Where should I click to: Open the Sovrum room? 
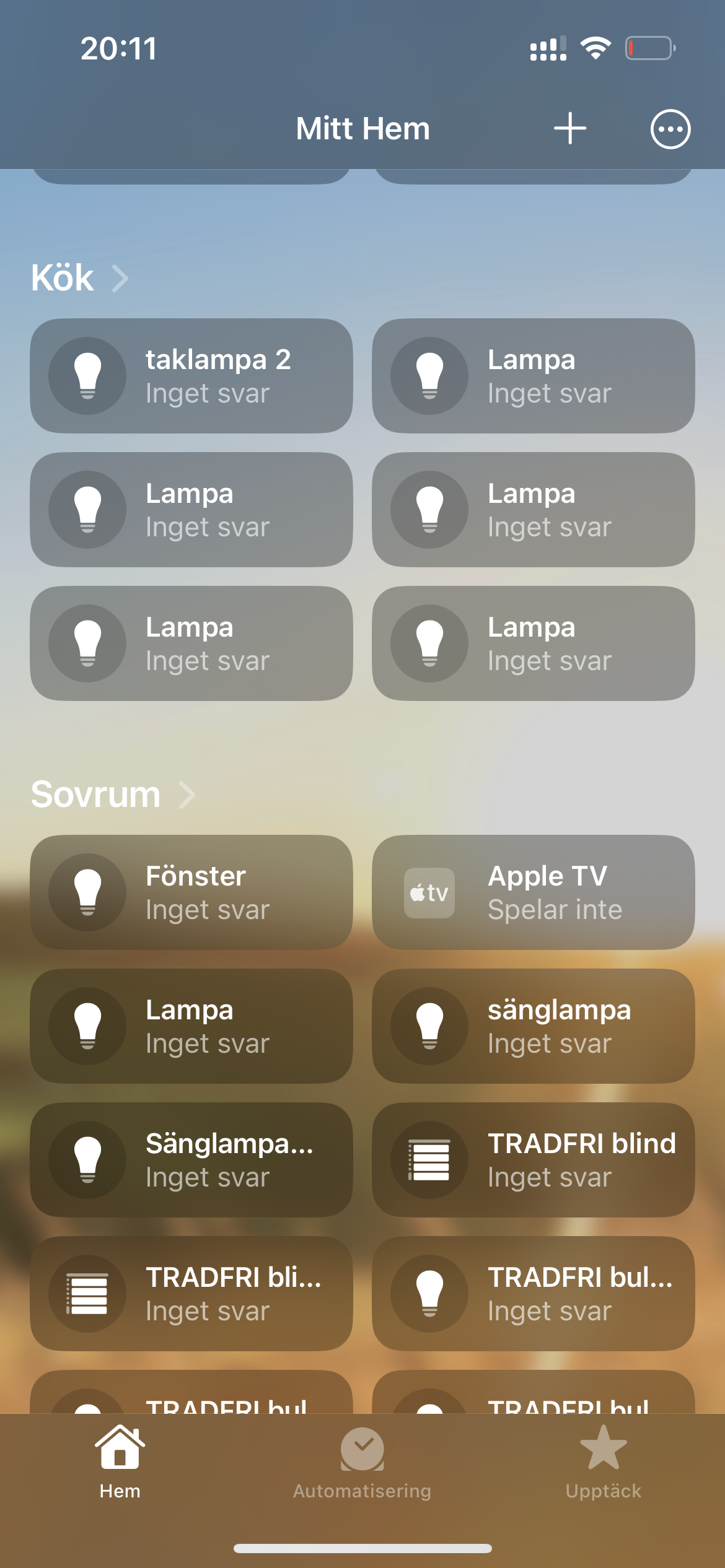pos(113,794)
